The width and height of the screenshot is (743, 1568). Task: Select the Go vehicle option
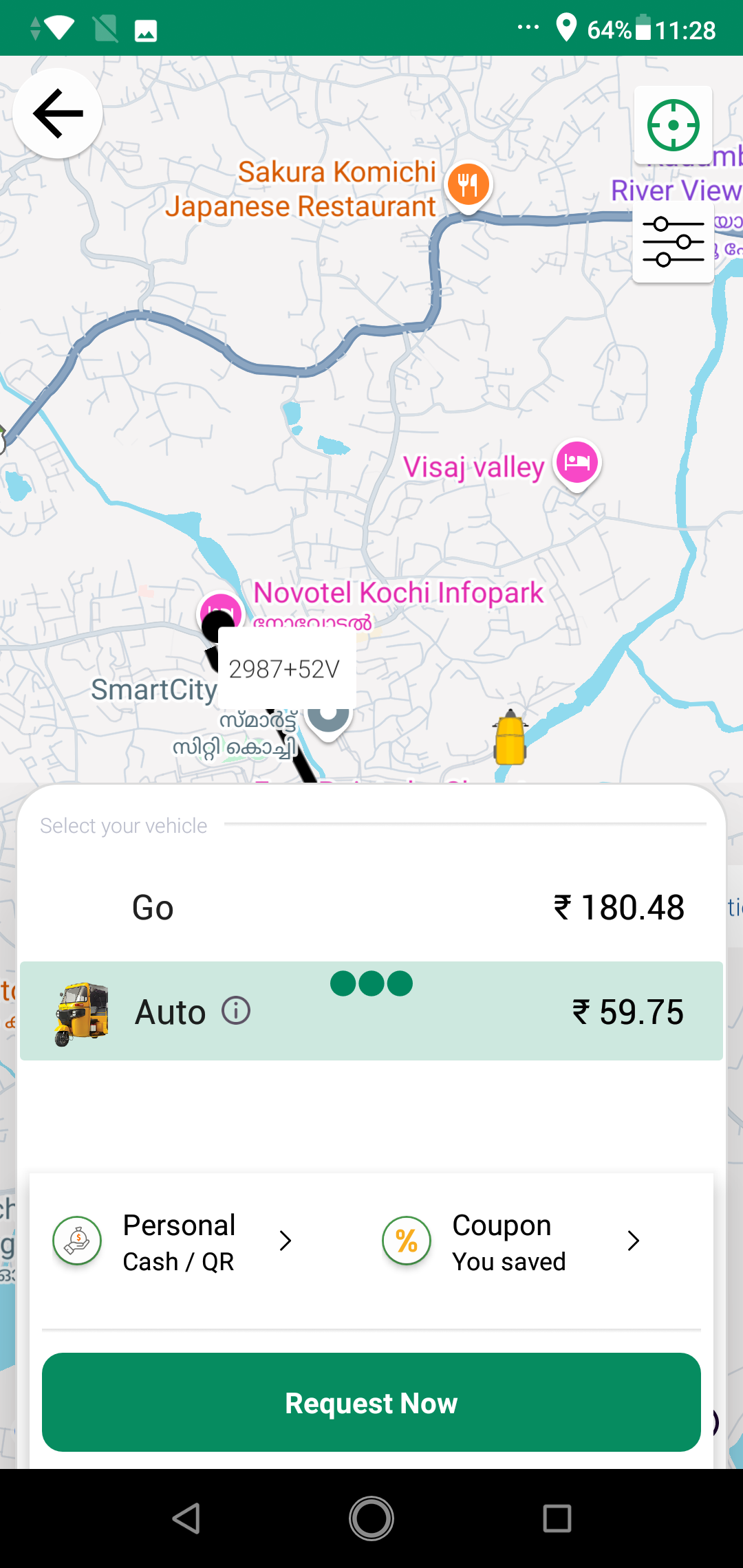tap(371, 907)
